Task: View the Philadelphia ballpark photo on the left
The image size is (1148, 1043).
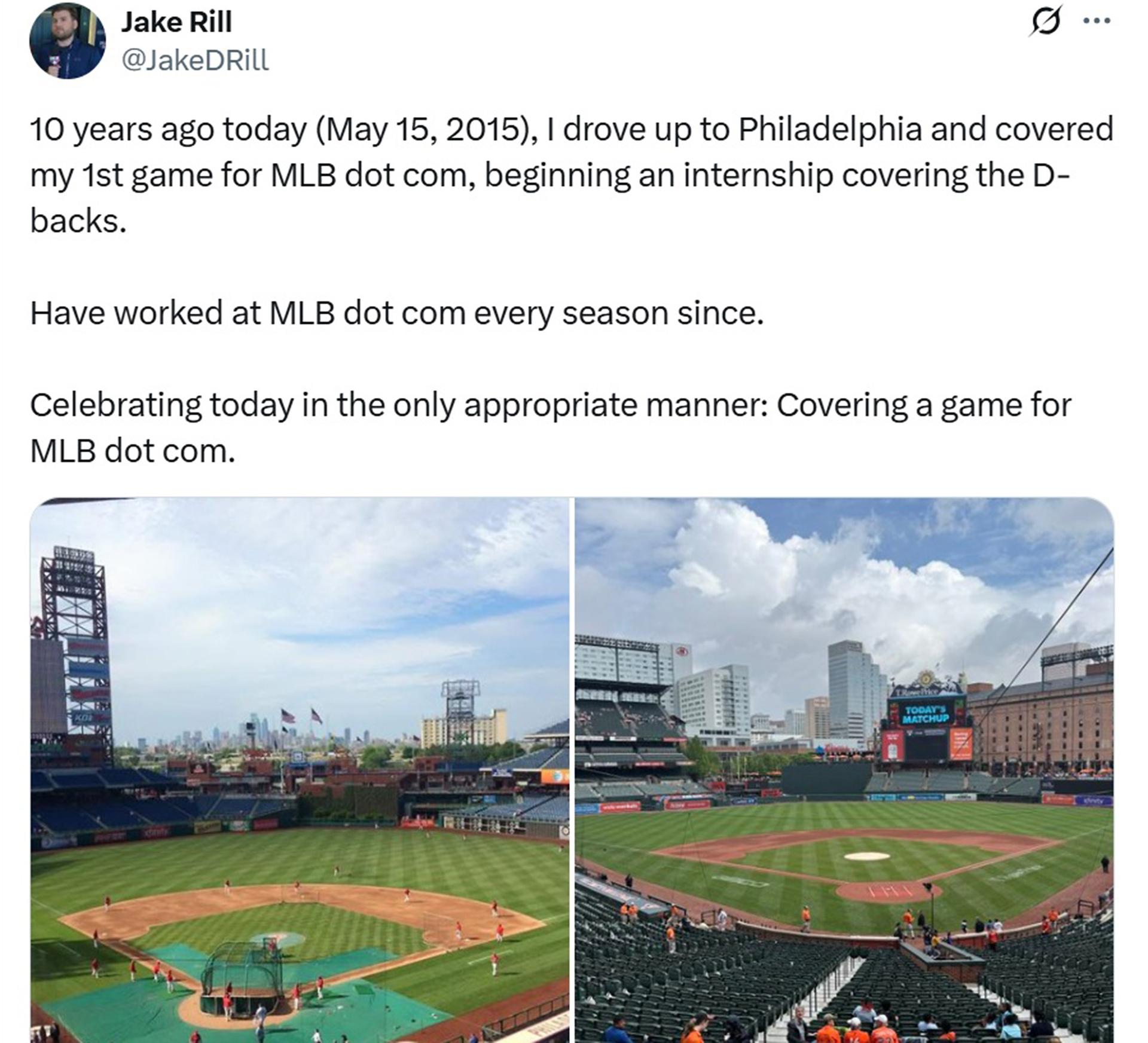Action: pyautogui.click(x=300, y=770)
